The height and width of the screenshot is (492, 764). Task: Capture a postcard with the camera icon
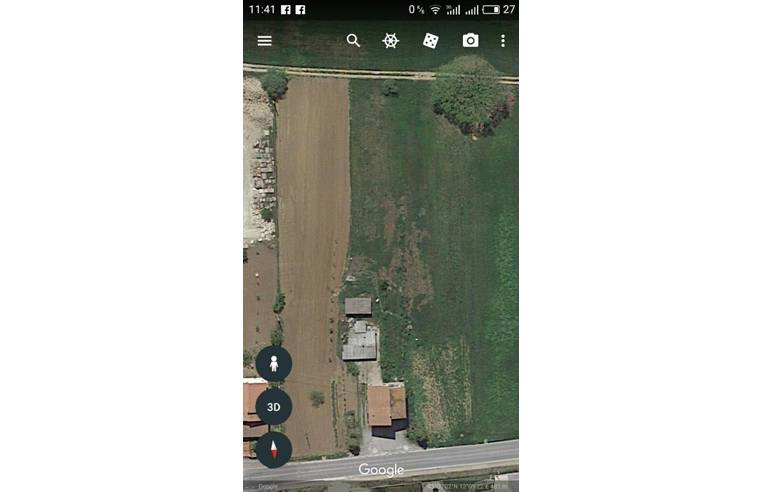(470, 41)
